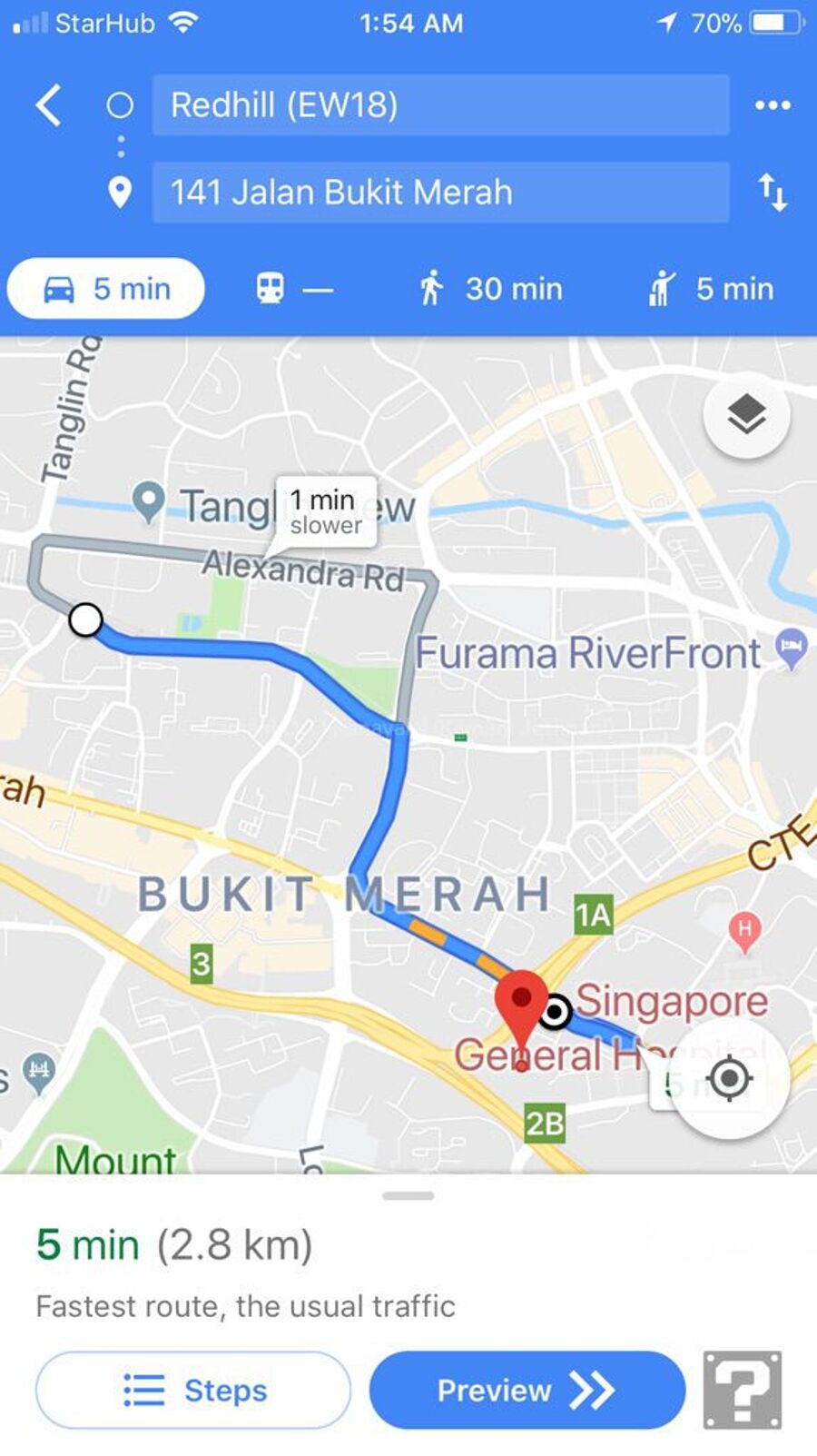Go back from directions

49,105
